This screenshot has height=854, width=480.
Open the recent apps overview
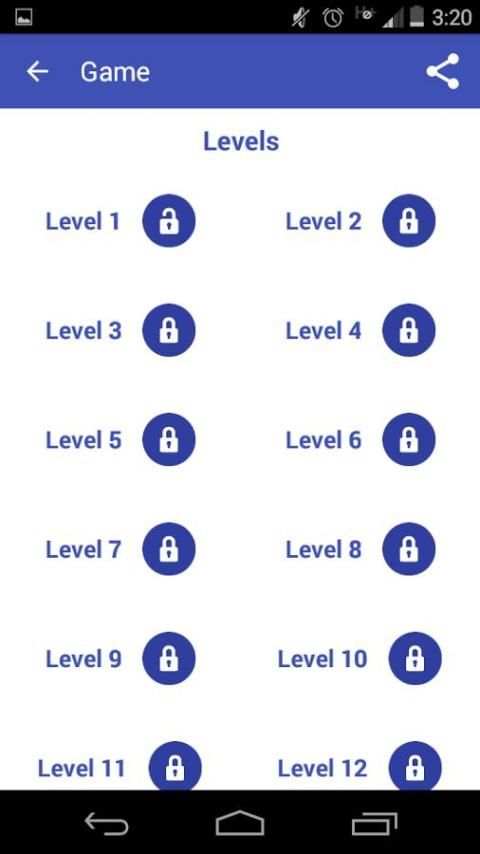[x=374, y=823]
